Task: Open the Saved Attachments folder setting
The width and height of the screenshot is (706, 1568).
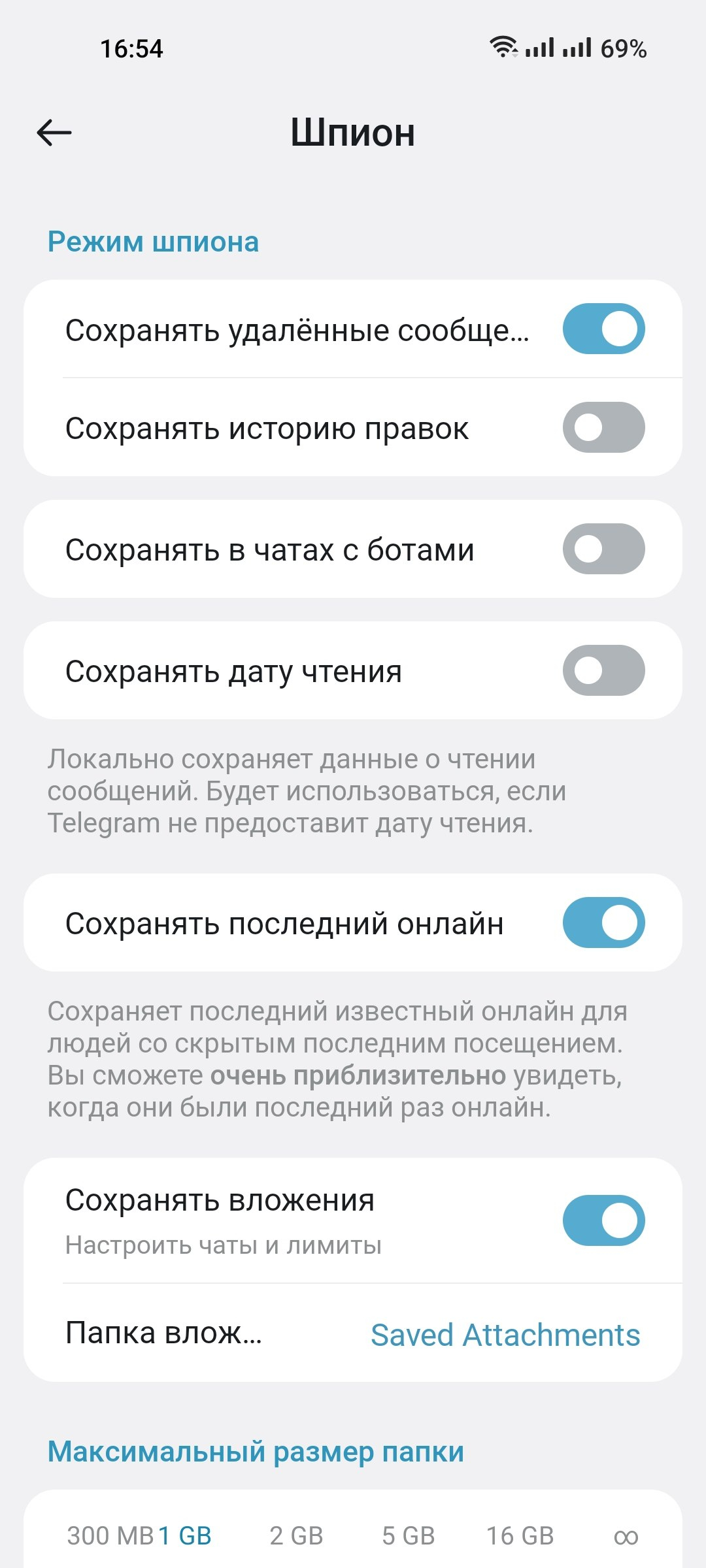Action: [x=353, y=1333]
